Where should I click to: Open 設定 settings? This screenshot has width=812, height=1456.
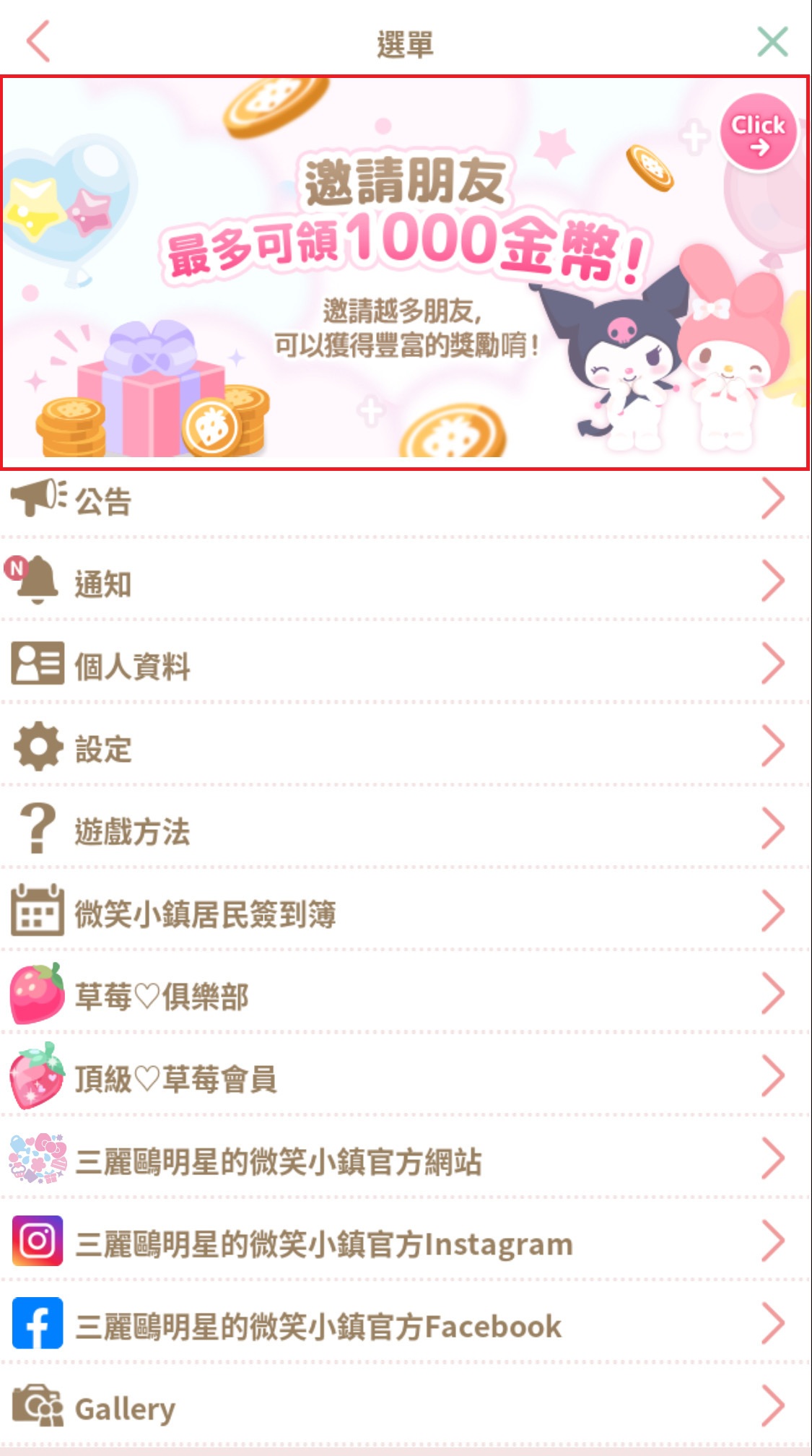click(x=404, y=747)
